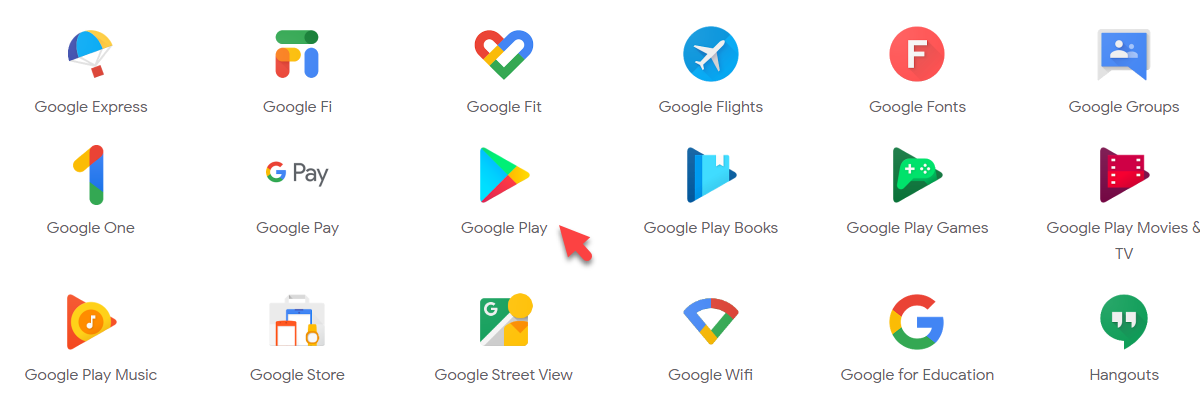1200x400 pixels.
Task: Open Google Groups
Action: 1123,54
